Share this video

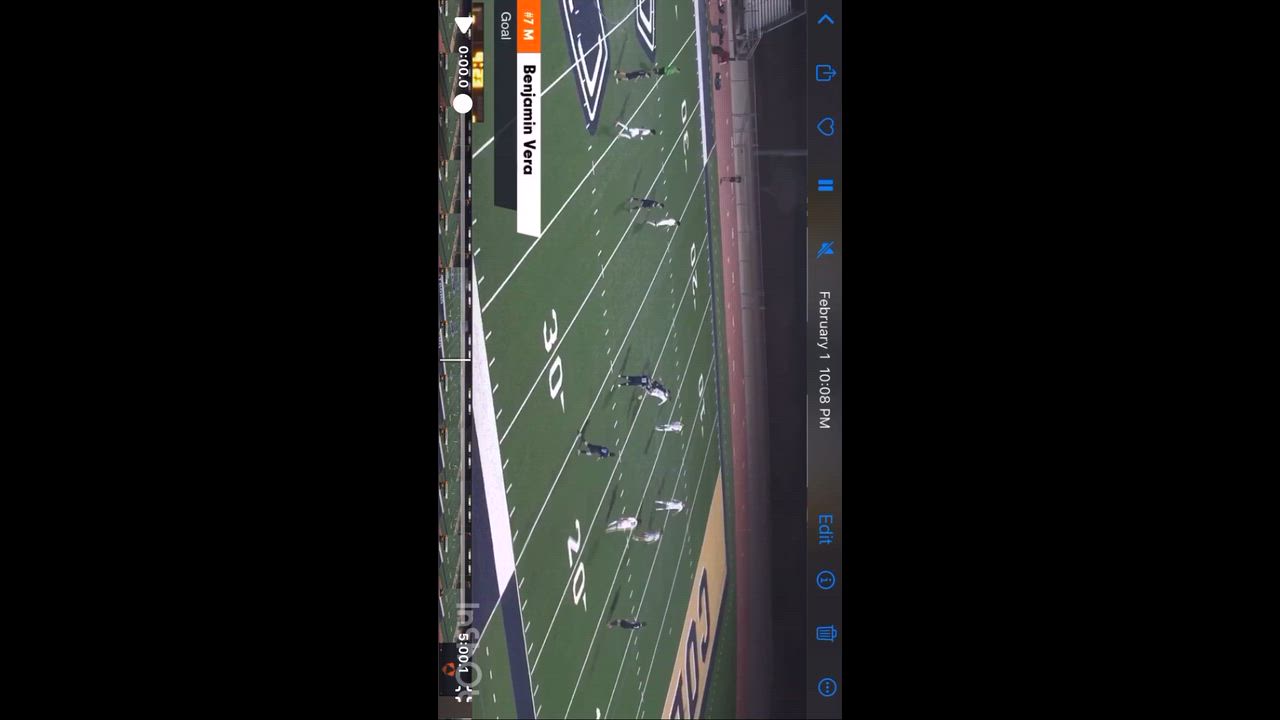pos(825,73)
